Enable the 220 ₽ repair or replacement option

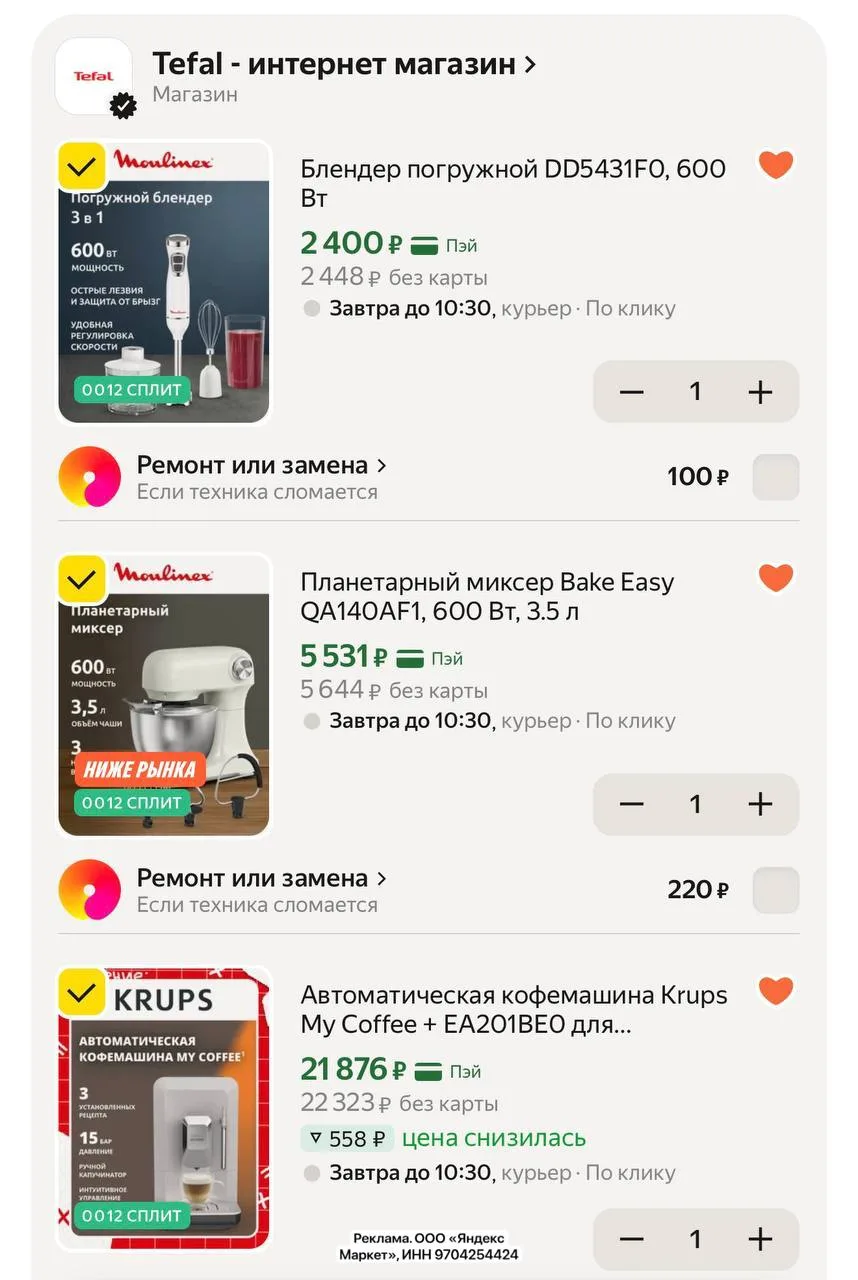[776, 890]
